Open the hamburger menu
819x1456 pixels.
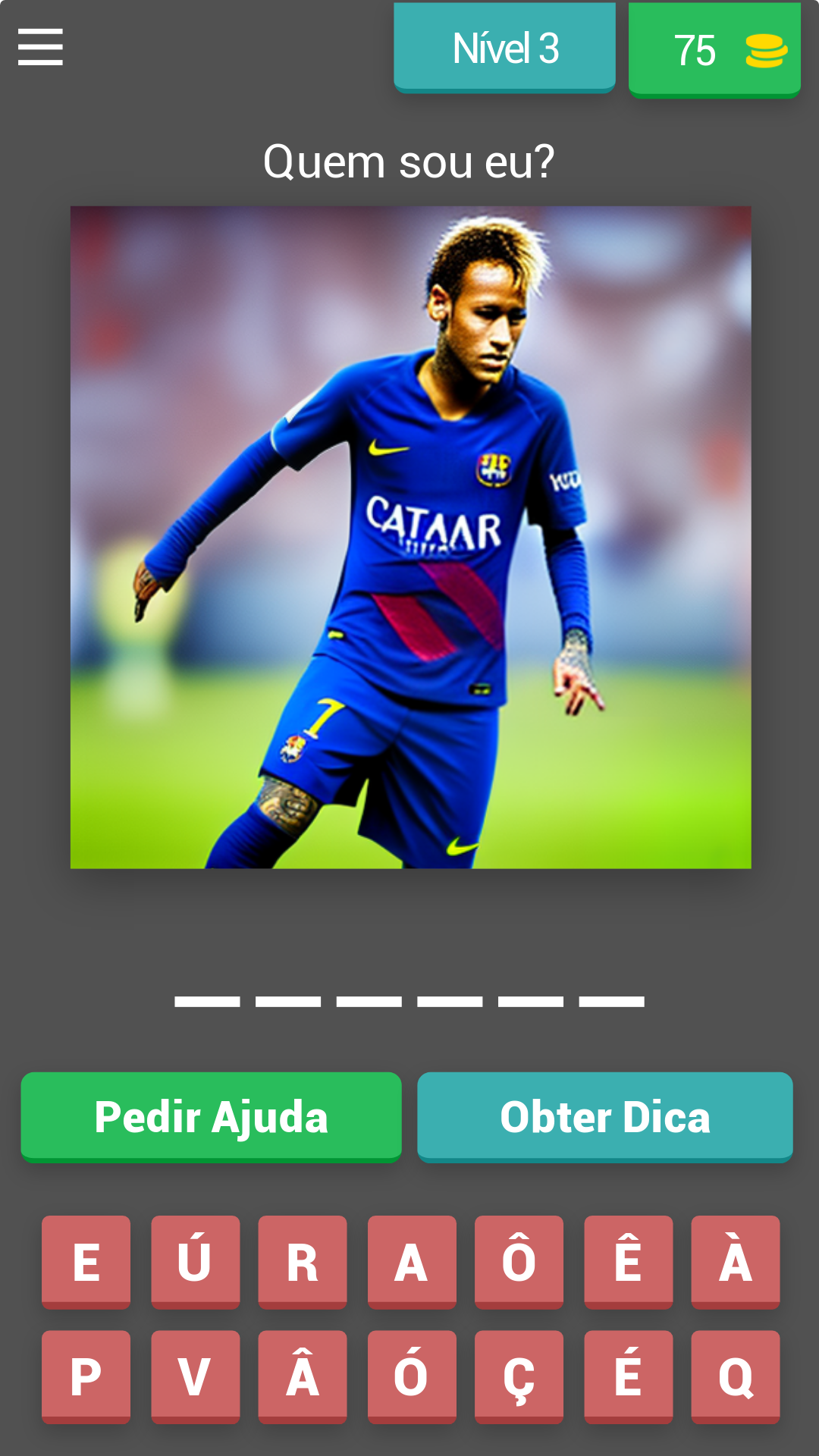(x=40, y=47)
